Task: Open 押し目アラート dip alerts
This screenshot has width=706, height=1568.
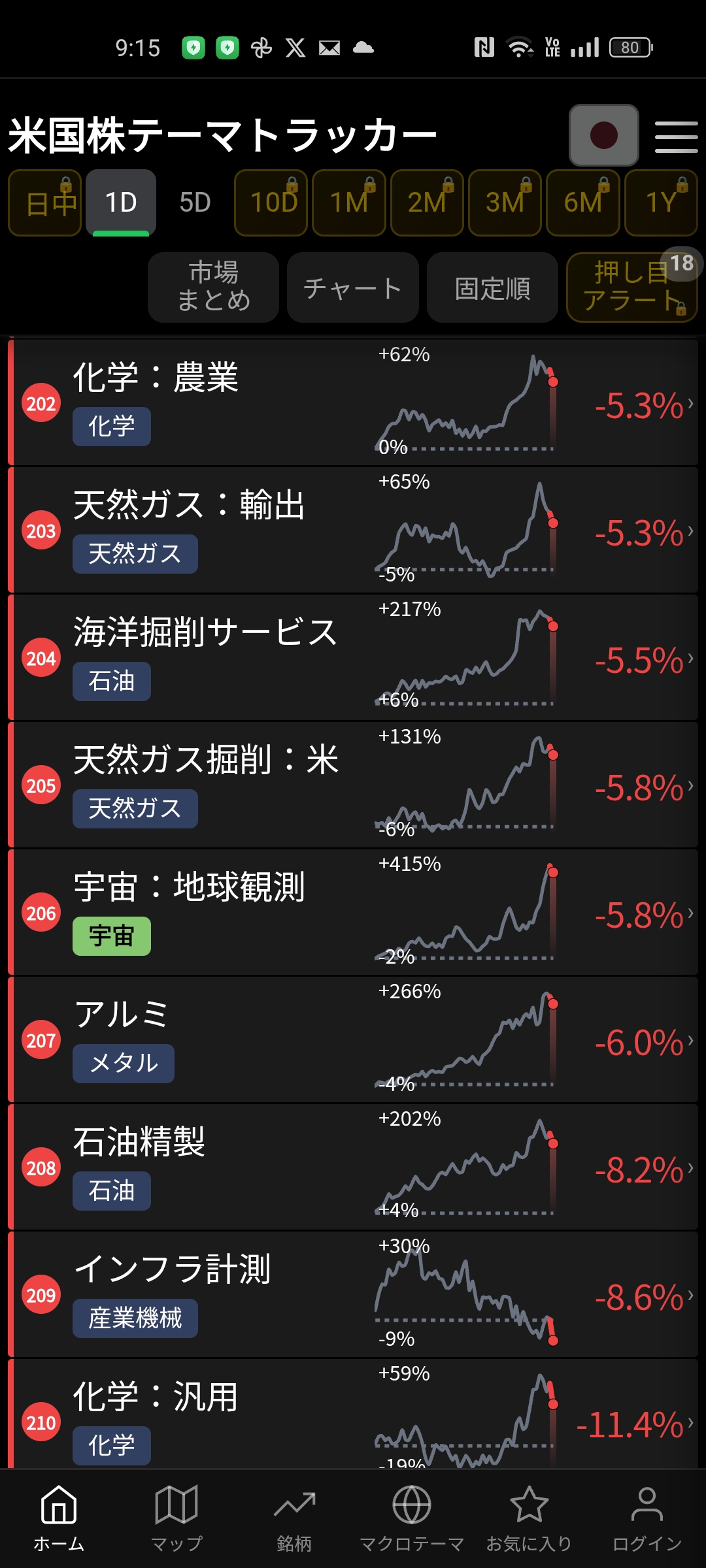Action: (x=631, y=287)
